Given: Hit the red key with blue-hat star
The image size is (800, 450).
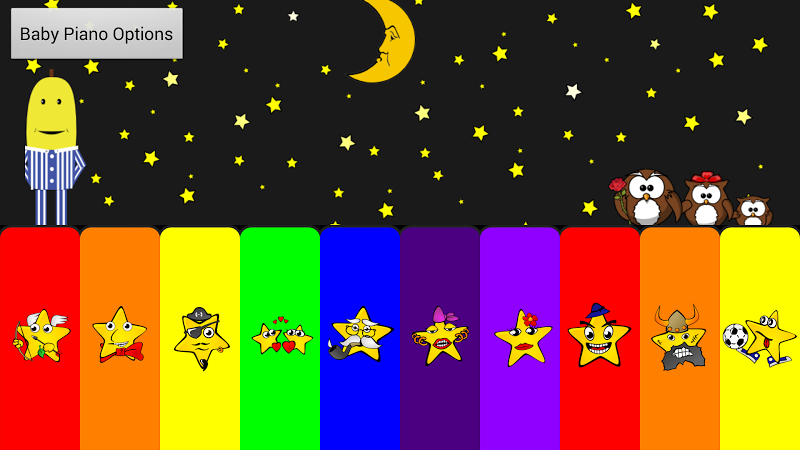Looking at the screenshot, I should pyautogui.click(x=600, y=338).
